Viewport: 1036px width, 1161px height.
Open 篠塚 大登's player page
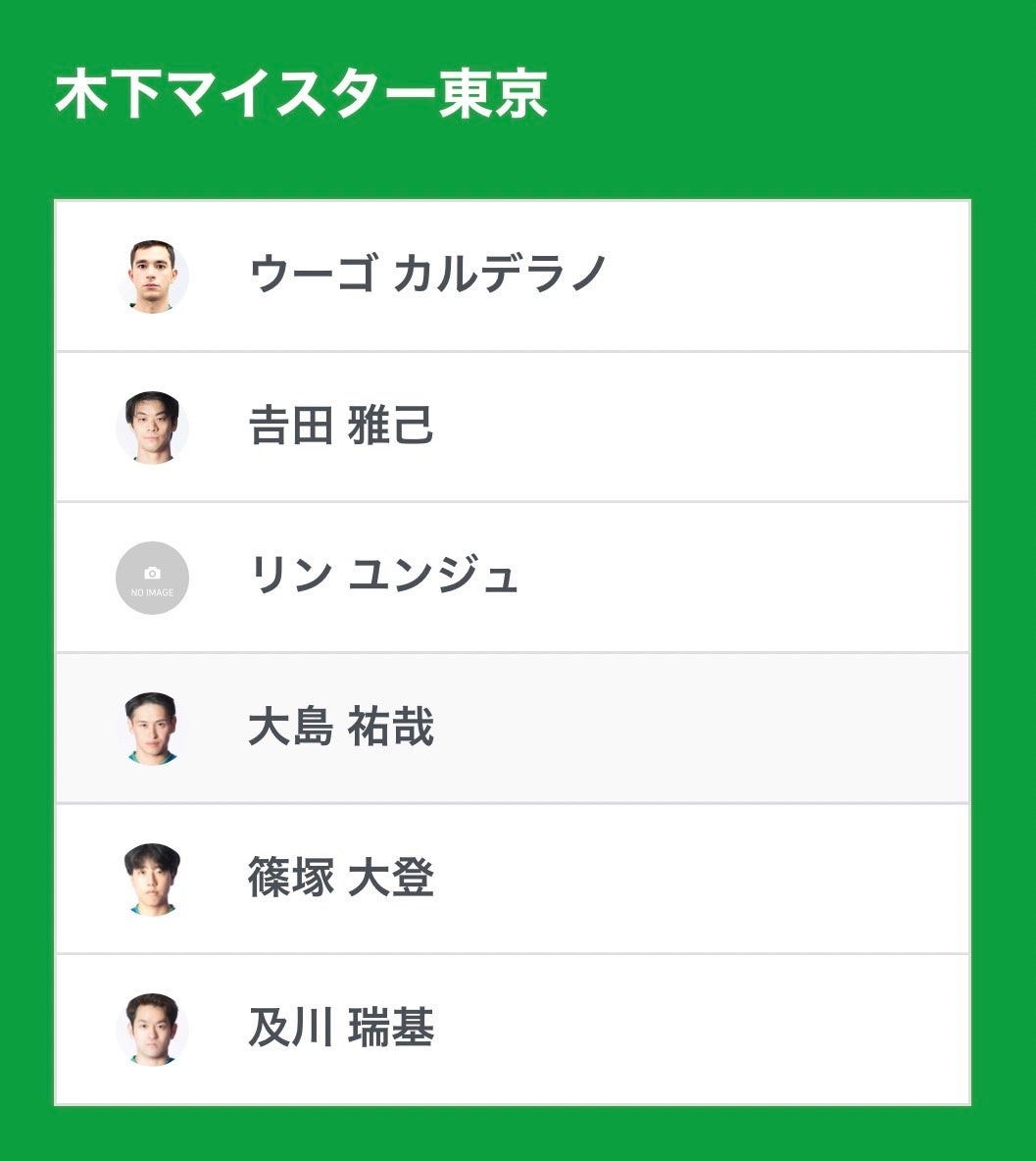pyautogui.click(x=341, y=879)
